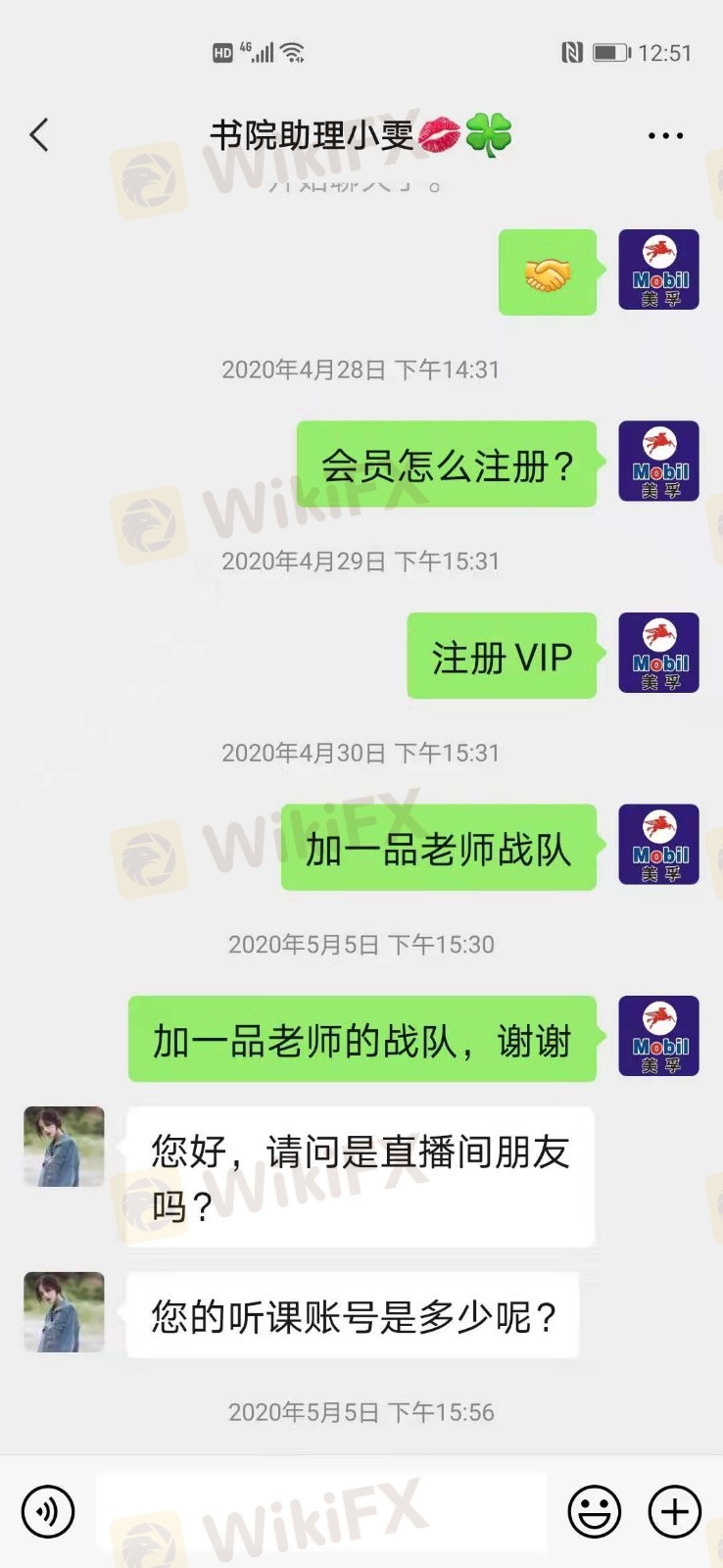
Task: Switch to voice message input
Action: click(47, 1511)
